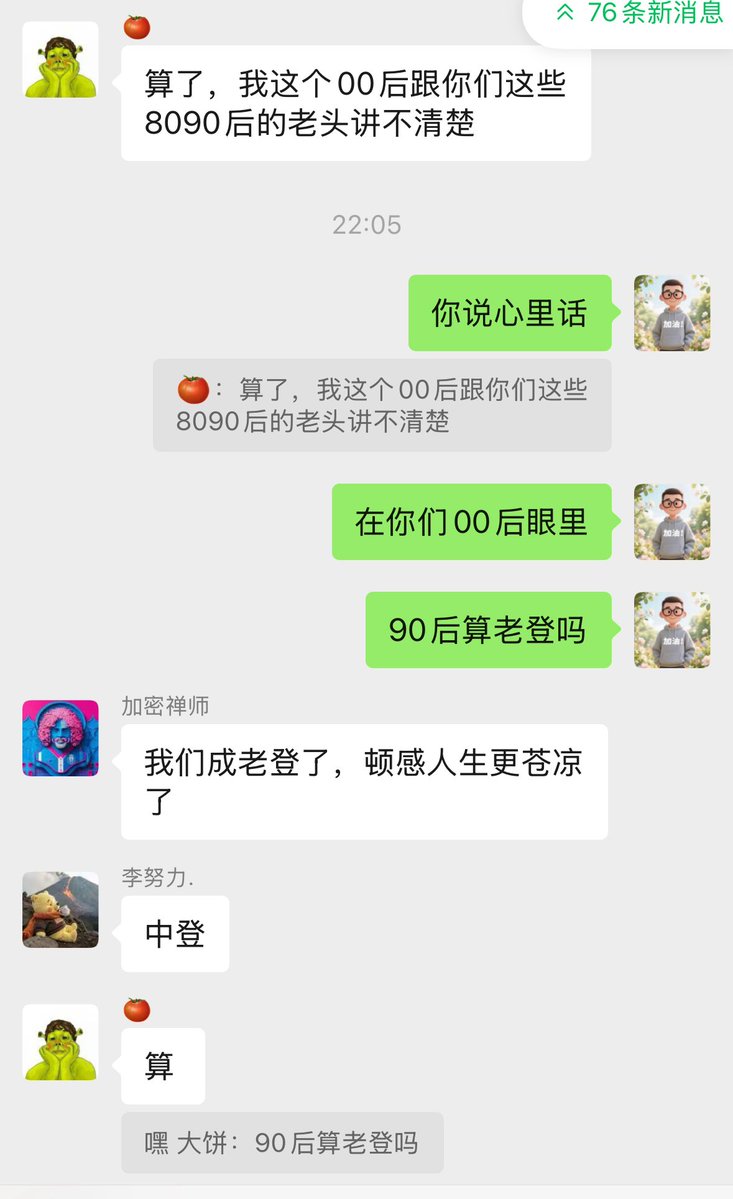Tap the avatar next to the 算 reply
The width and height of the screenshot is (733, 1199).
[x=60, y=1042]
